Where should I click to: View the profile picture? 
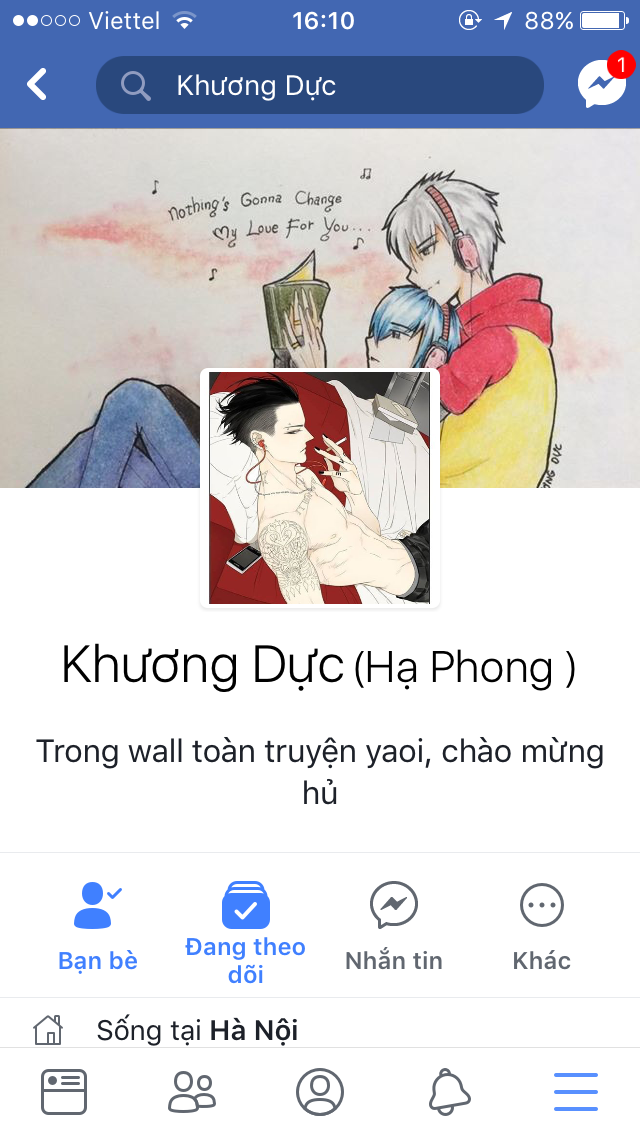pos(320,488)
